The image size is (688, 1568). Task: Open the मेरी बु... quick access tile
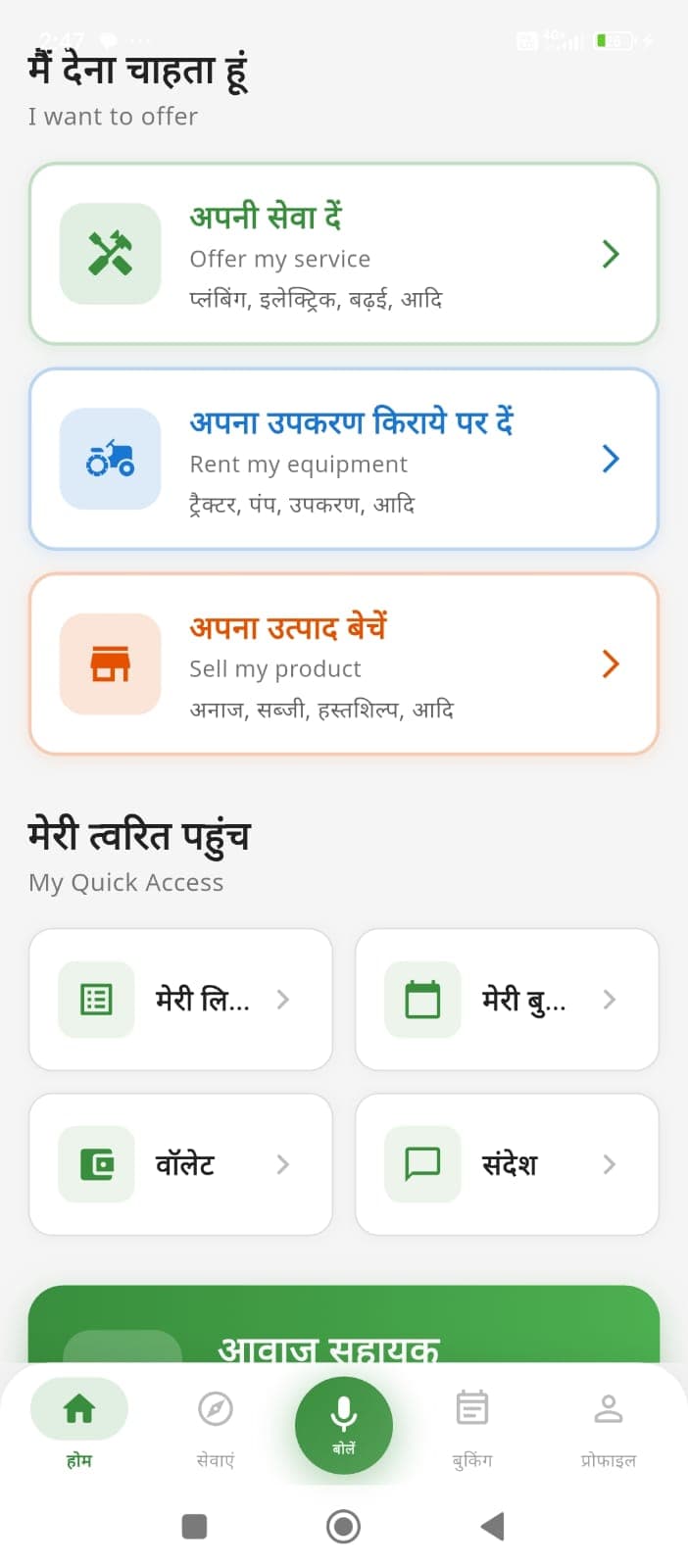507,1000
